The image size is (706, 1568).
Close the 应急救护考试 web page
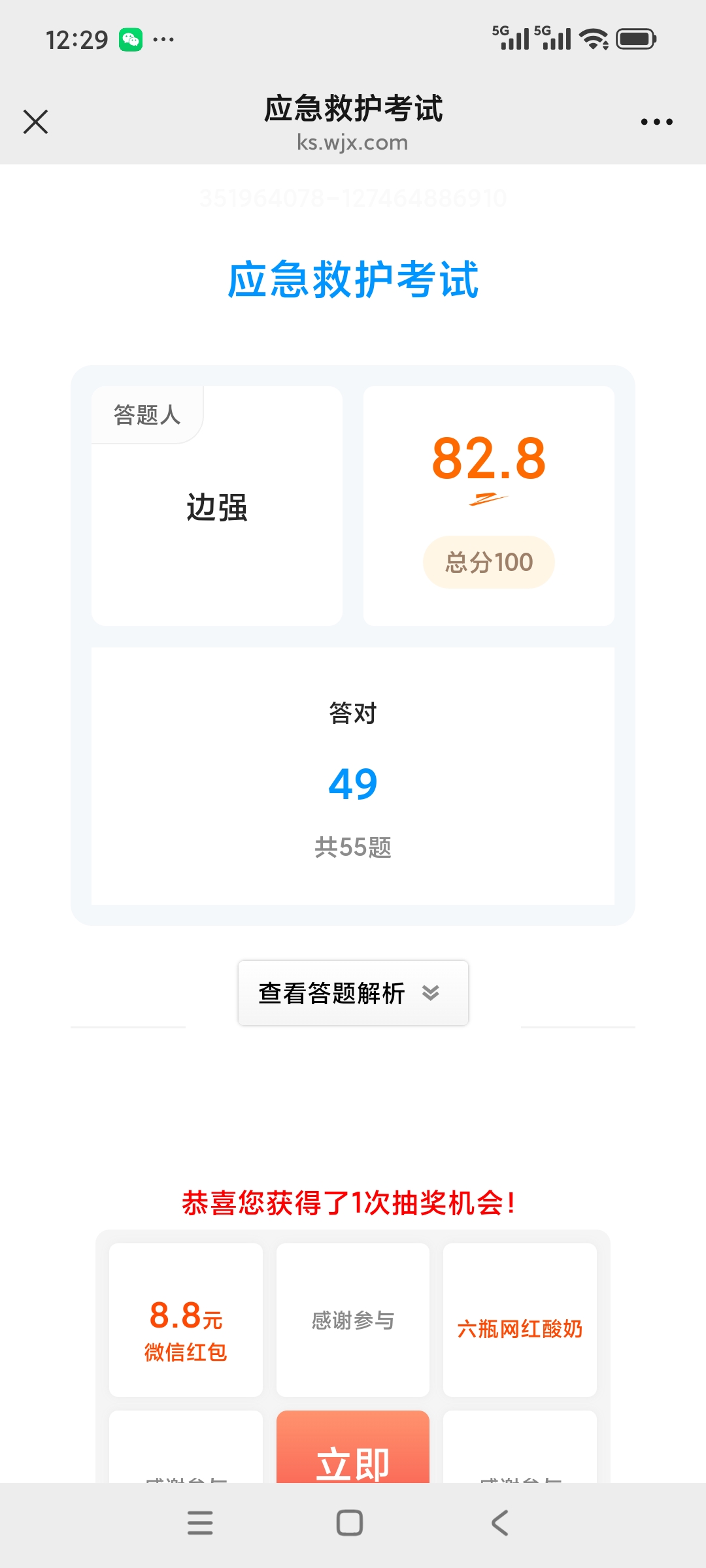point(36,122)
